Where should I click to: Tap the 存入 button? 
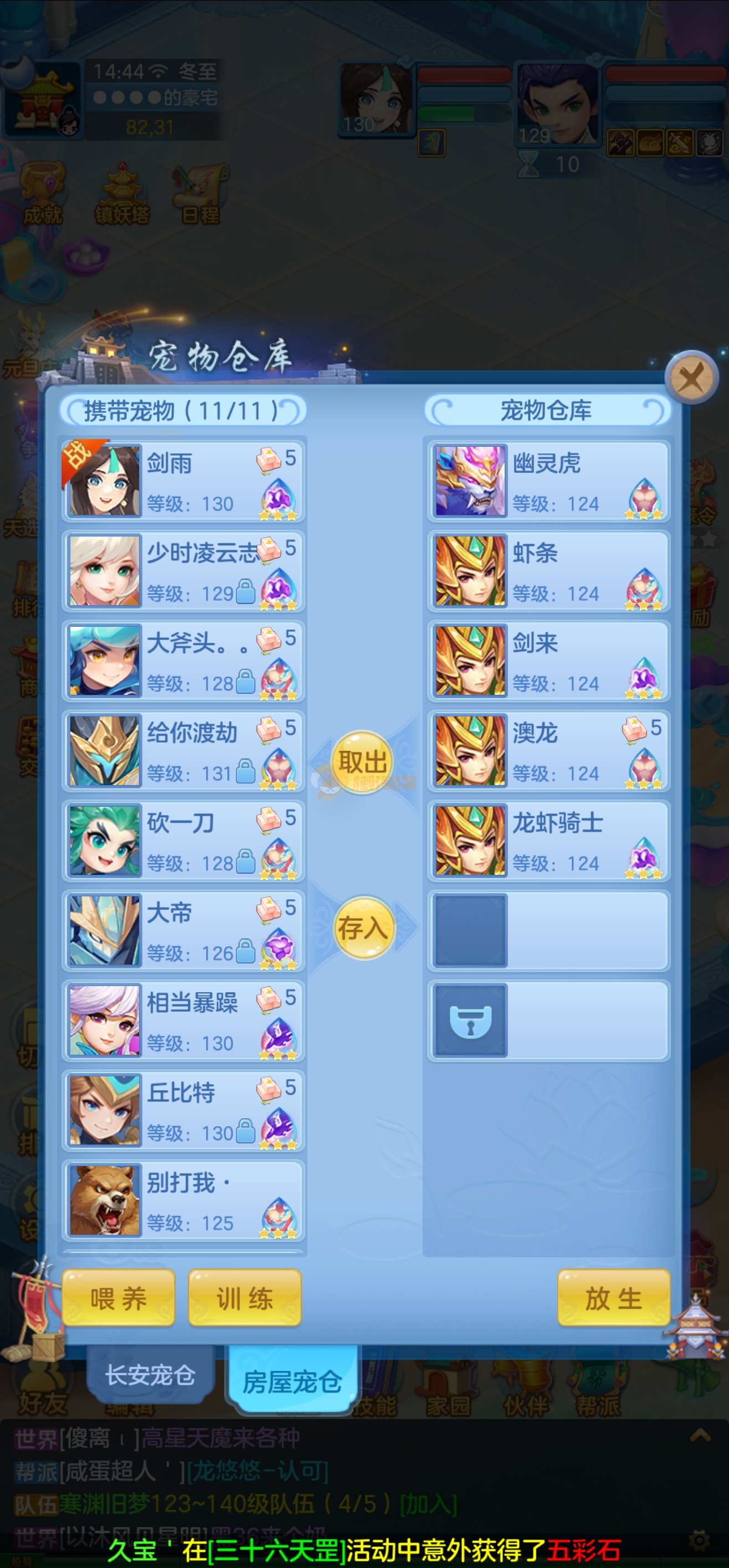(x=363, y=929)
